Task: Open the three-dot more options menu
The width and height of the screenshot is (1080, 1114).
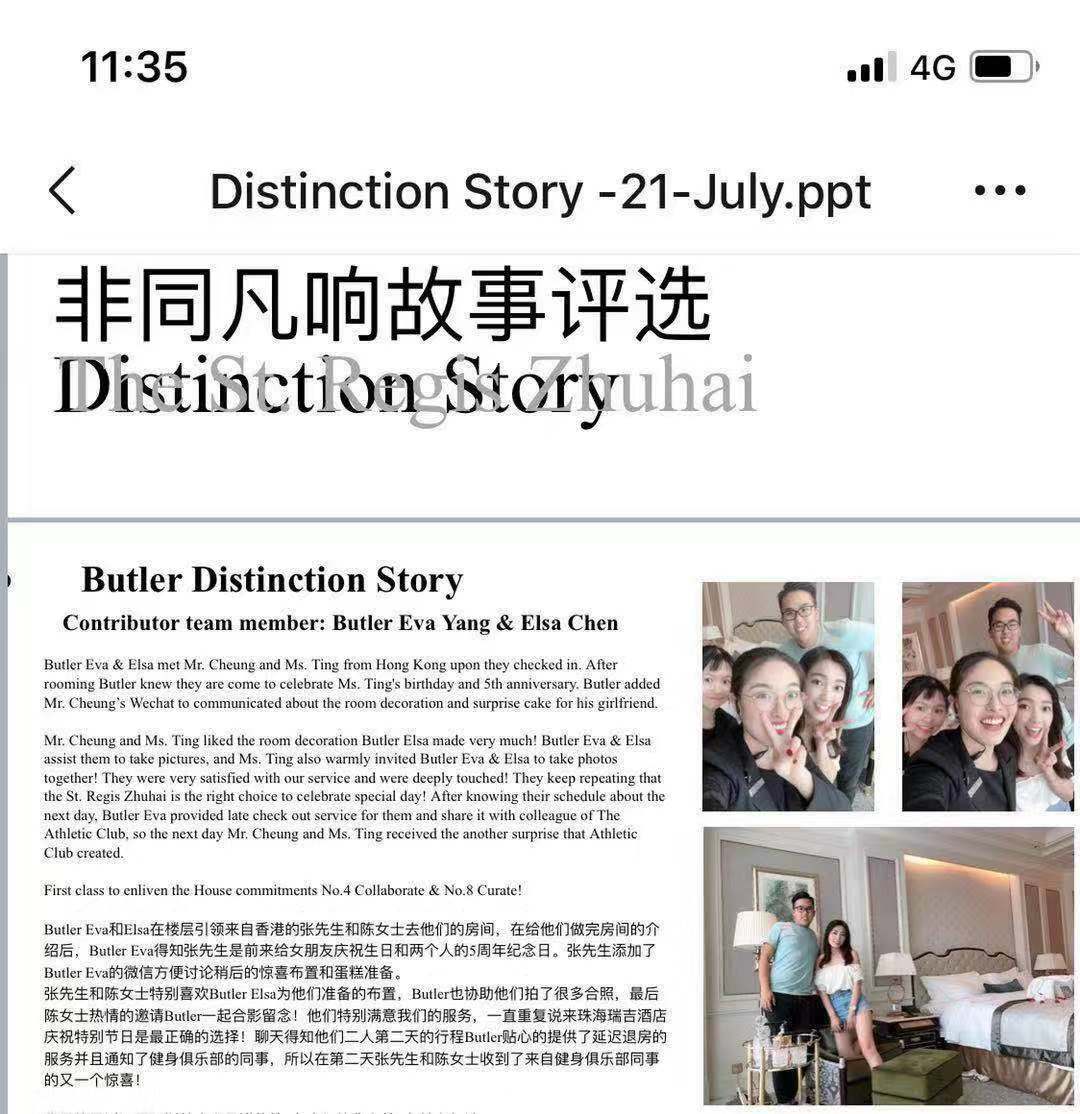Action: [999, 190]
